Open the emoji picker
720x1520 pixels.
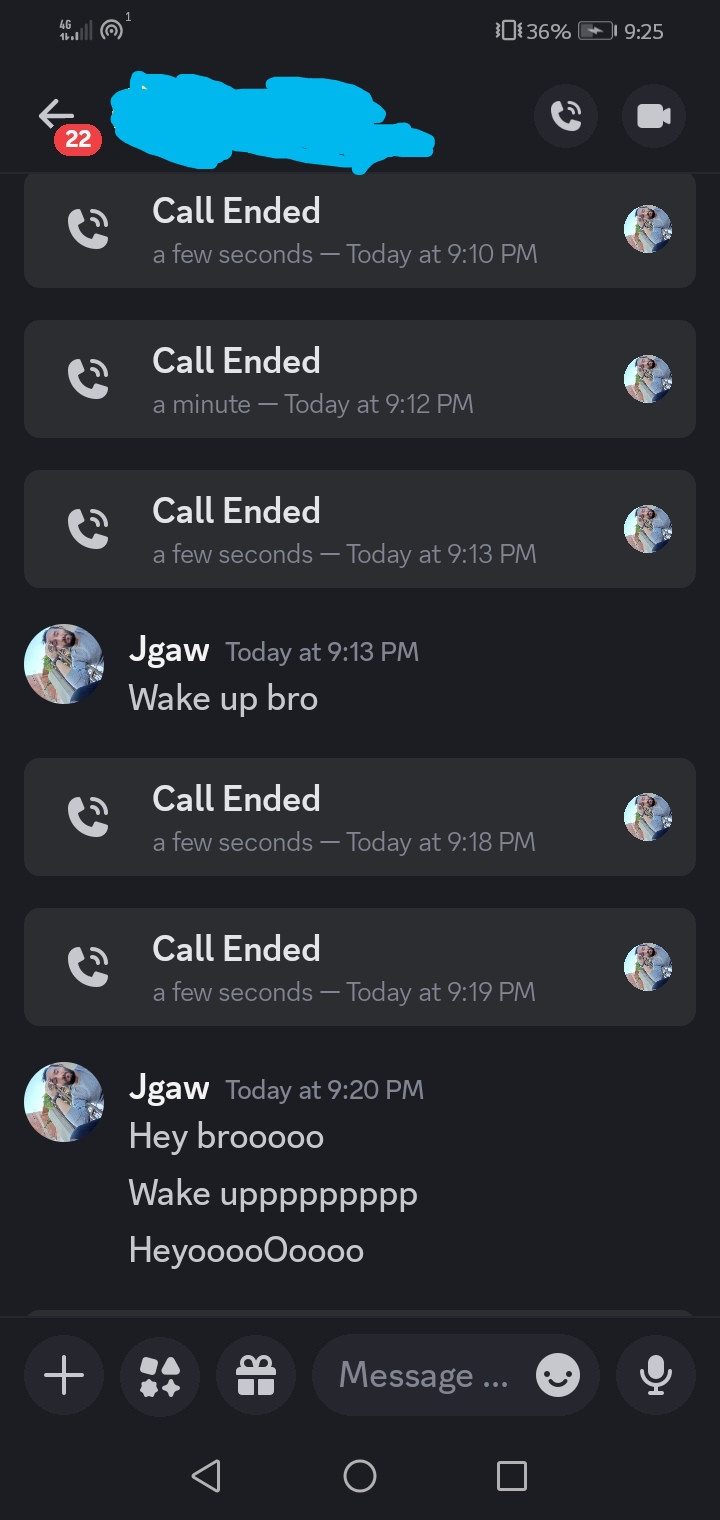(x=558, y=1376)
